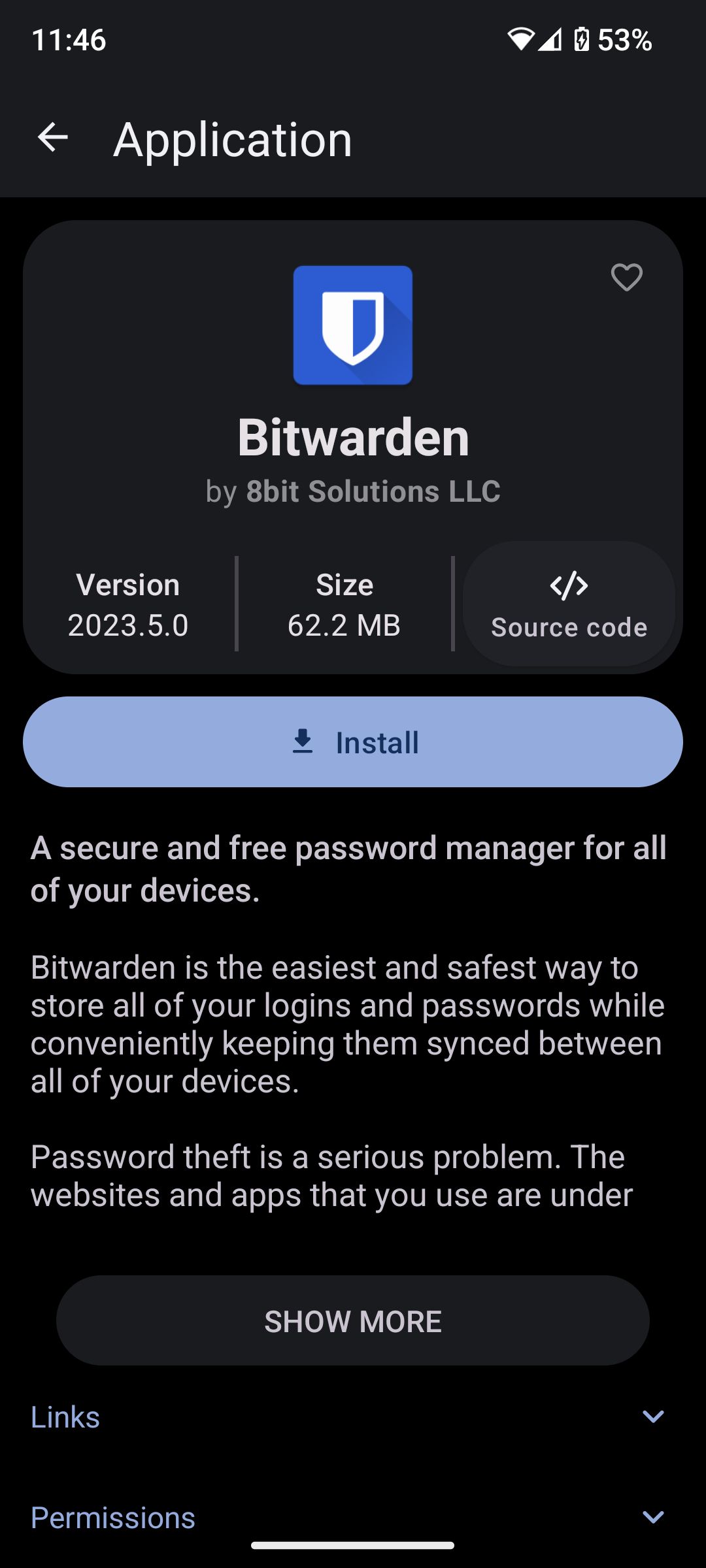The image size is (706, 1568).
Task: Open the Source code link
Action: pos(569,604)
